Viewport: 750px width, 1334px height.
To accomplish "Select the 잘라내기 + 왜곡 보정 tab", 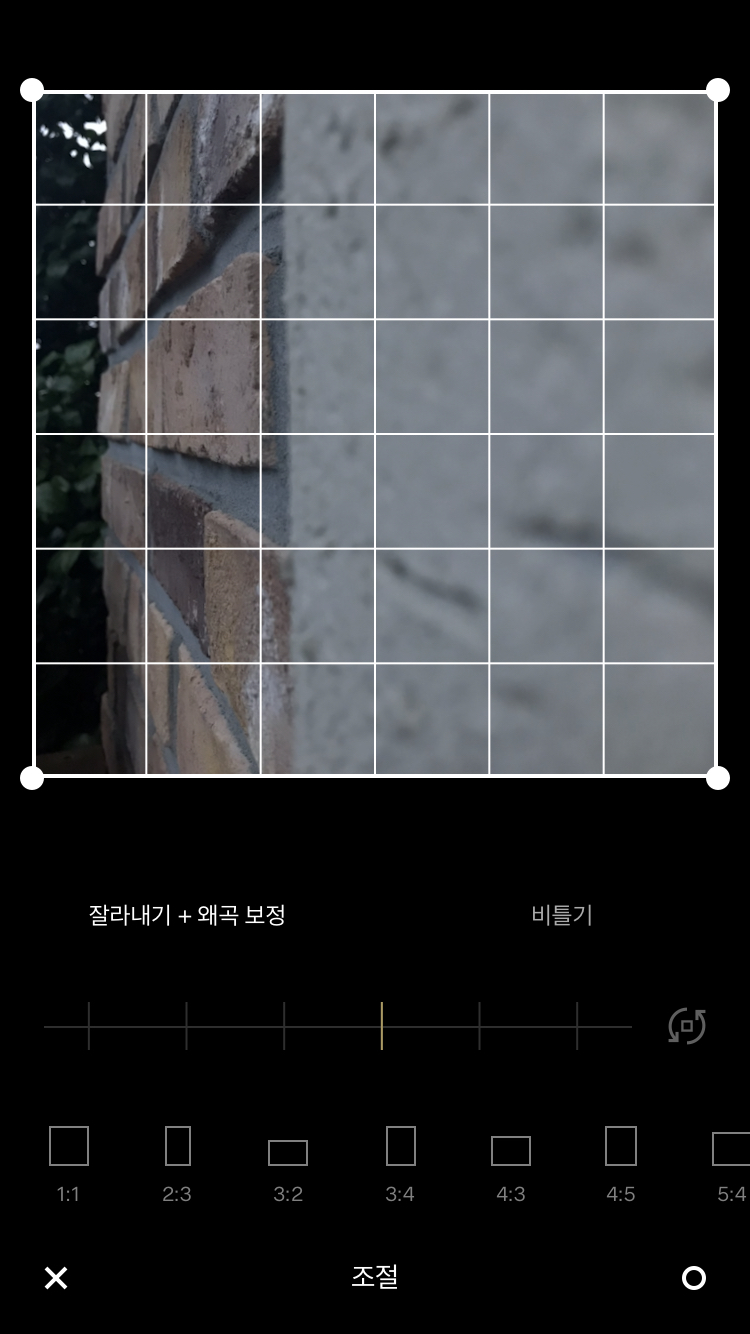I will coord(187,915).
